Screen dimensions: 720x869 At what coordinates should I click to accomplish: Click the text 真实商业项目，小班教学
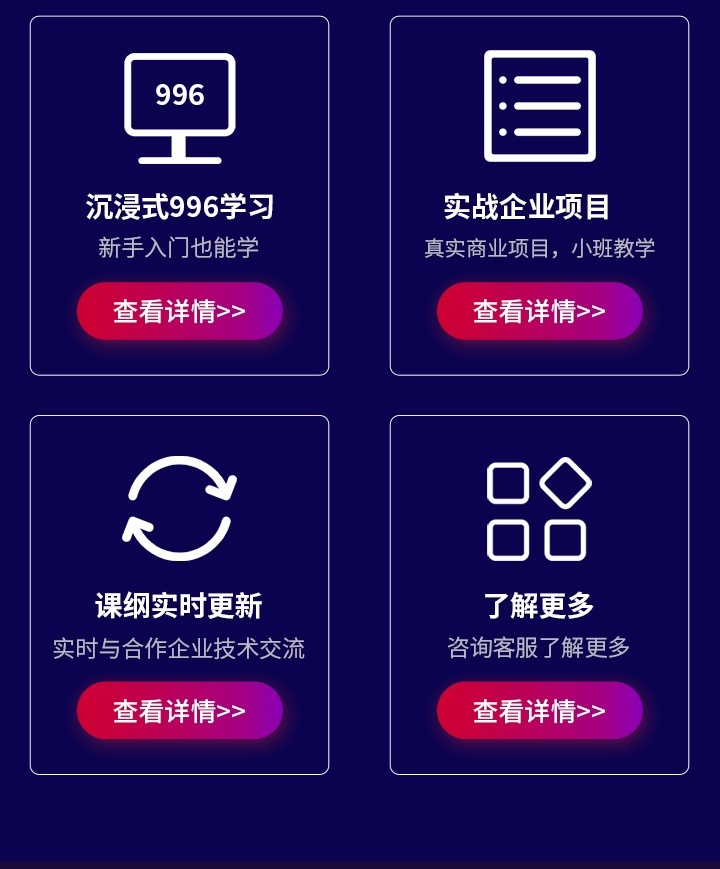(x=540, y=247)
